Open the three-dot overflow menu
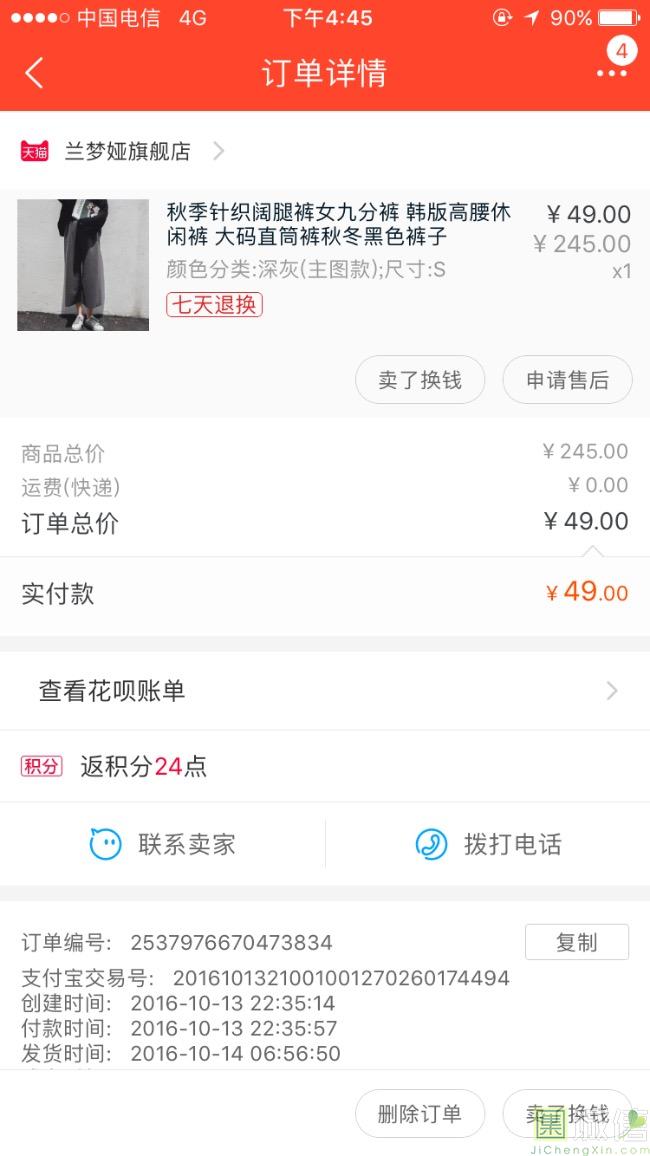Screen dimensions: 650x1156 pos(612,73)
